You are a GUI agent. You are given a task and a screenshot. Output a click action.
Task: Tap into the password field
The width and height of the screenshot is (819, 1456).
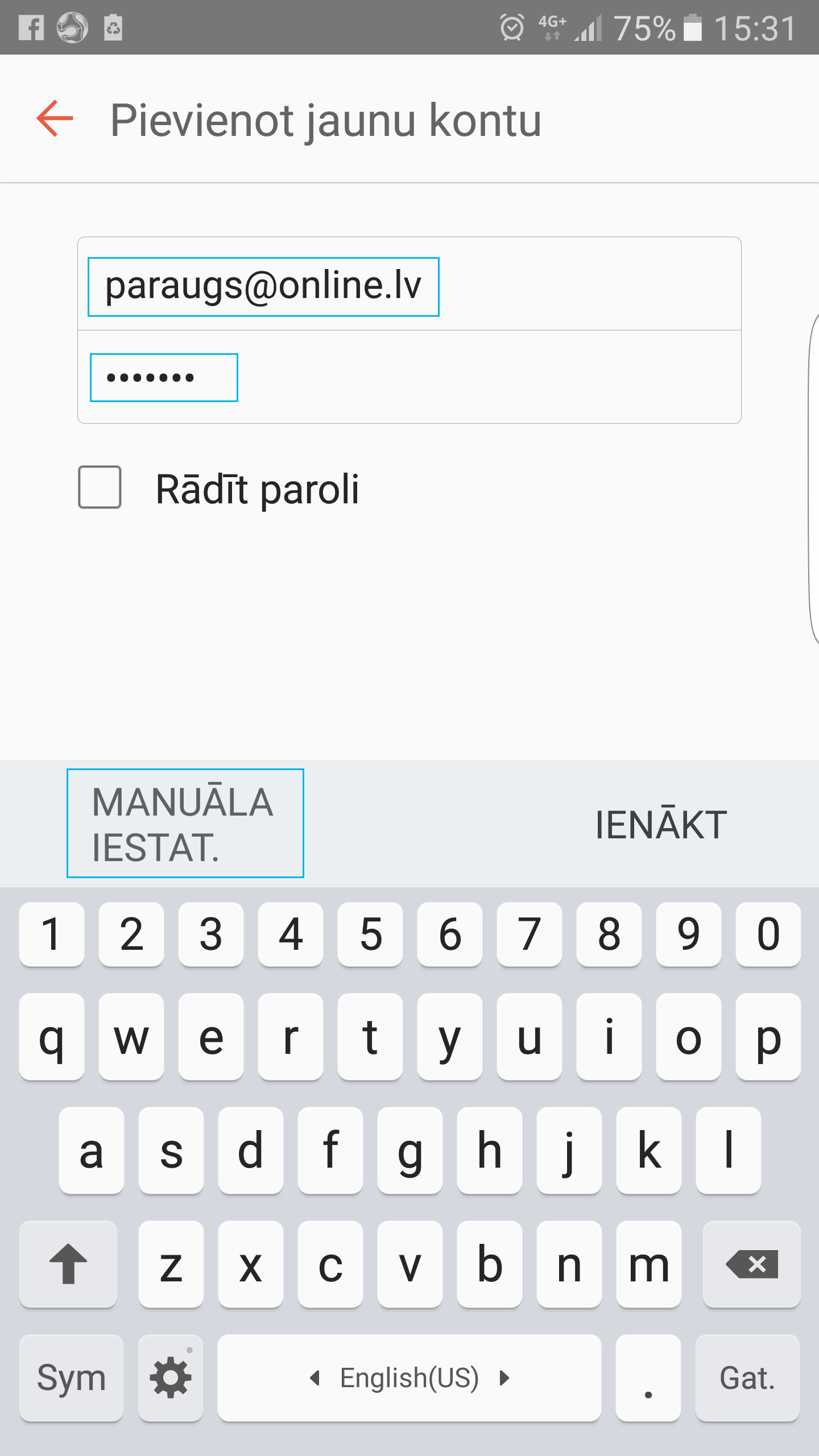pyautogui.click(x=409, y=377)
